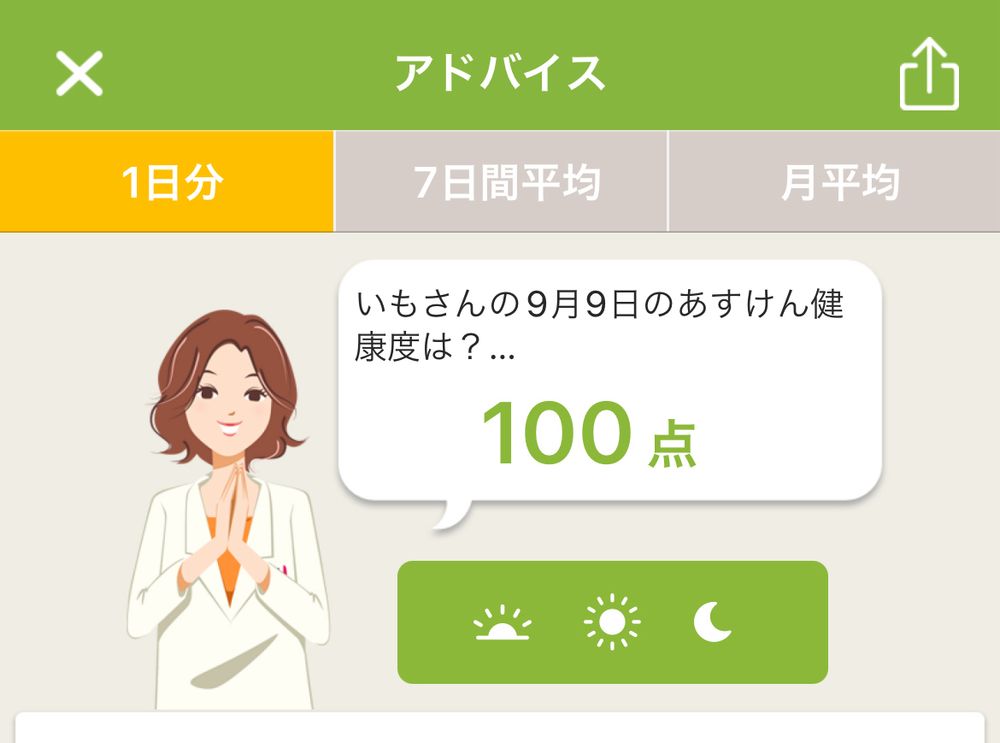Viewport: 1000px width, 743px height.
Task: Tap the midday sun icon
Action: tap(612, 622)
